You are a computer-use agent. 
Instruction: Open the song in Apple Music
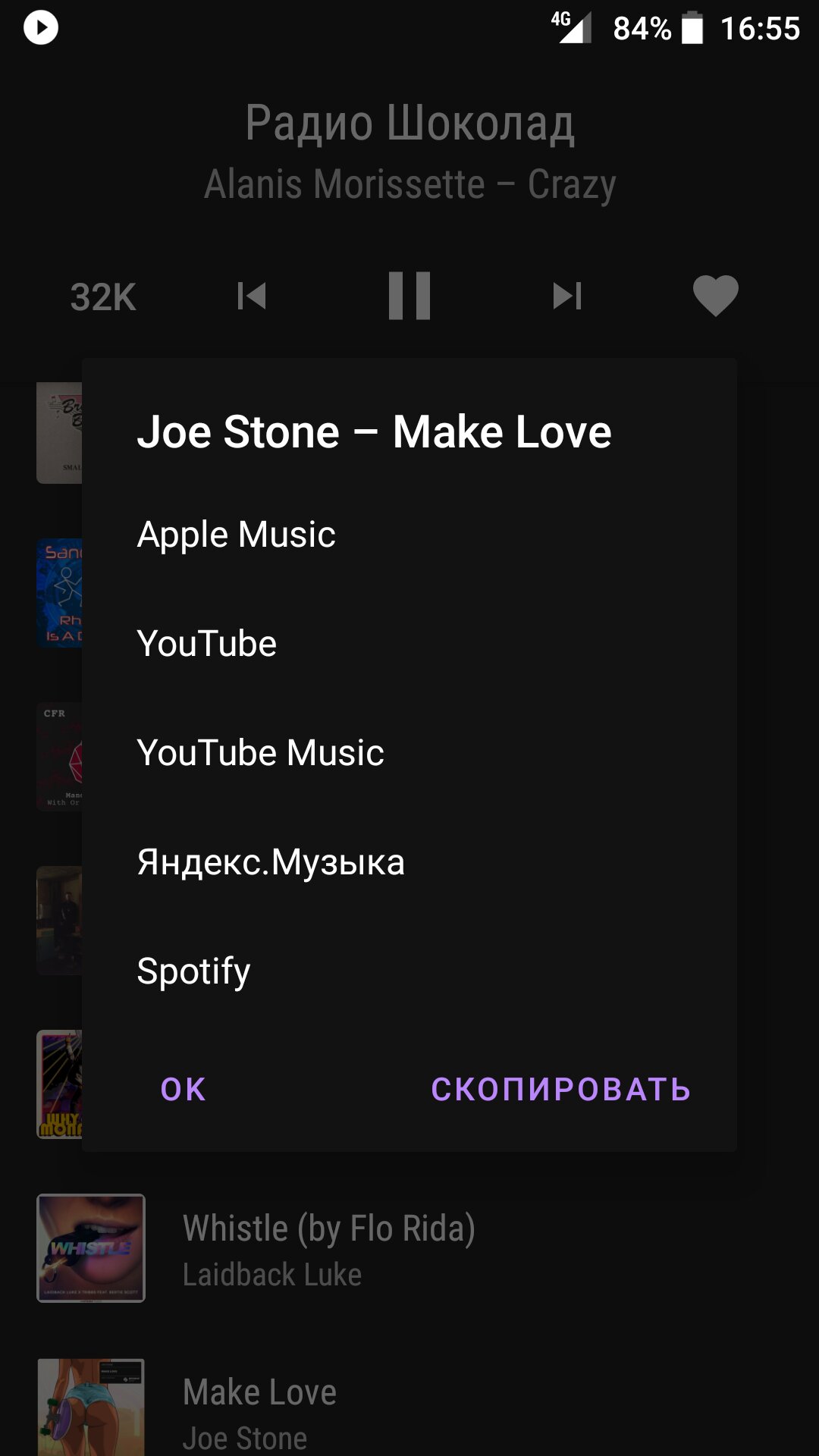click(236, 535)
